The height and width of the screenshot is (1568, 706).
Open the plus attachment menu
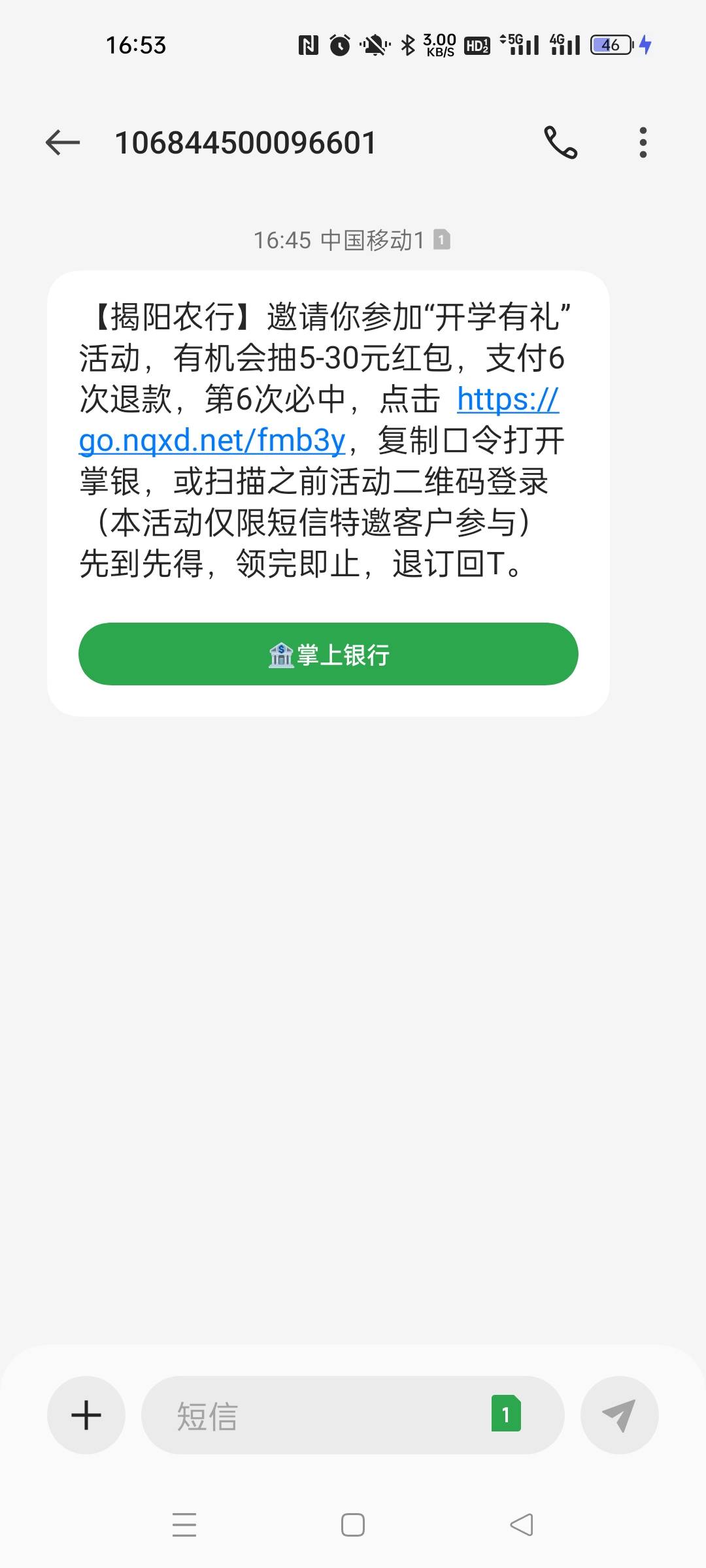pyautogui.click(x=86, y=1415)
